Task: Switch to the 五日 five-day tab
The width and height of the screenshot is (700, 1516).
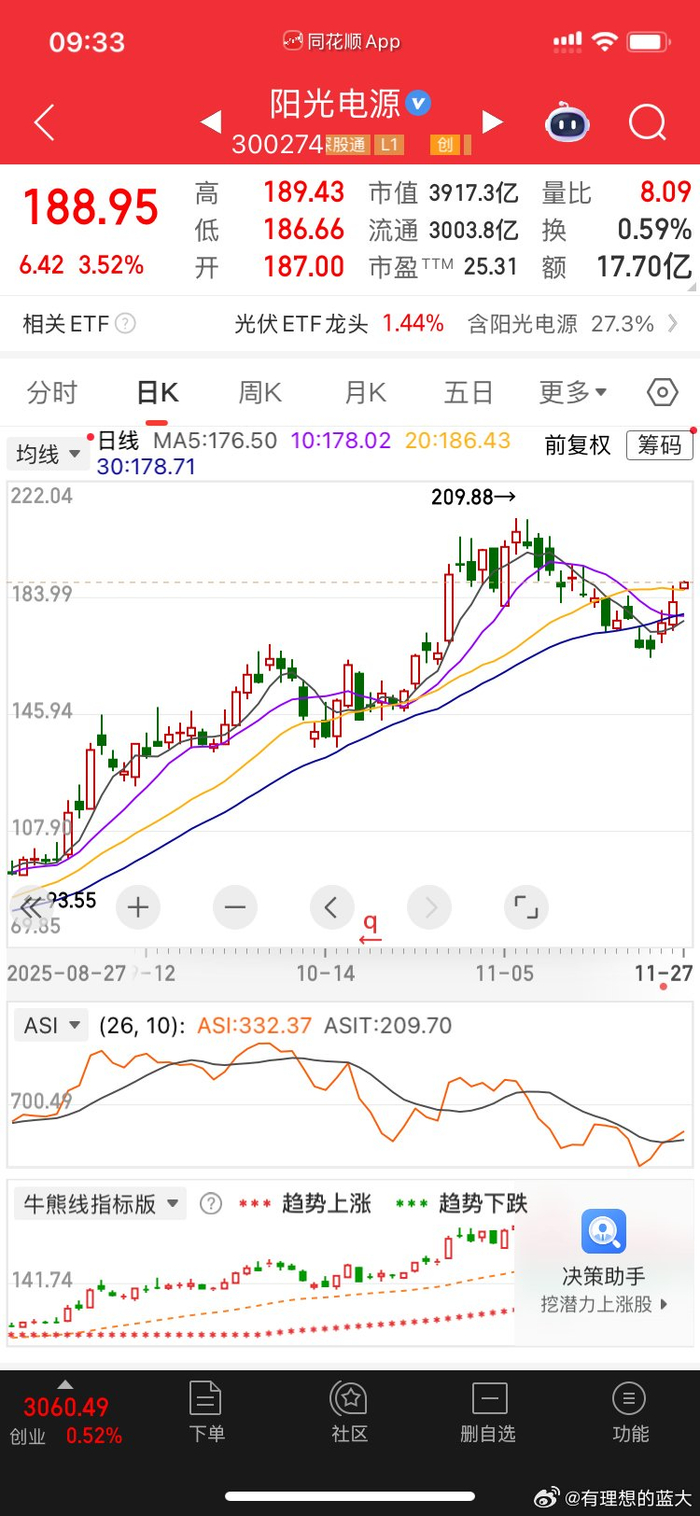Action: click(468, 393)
